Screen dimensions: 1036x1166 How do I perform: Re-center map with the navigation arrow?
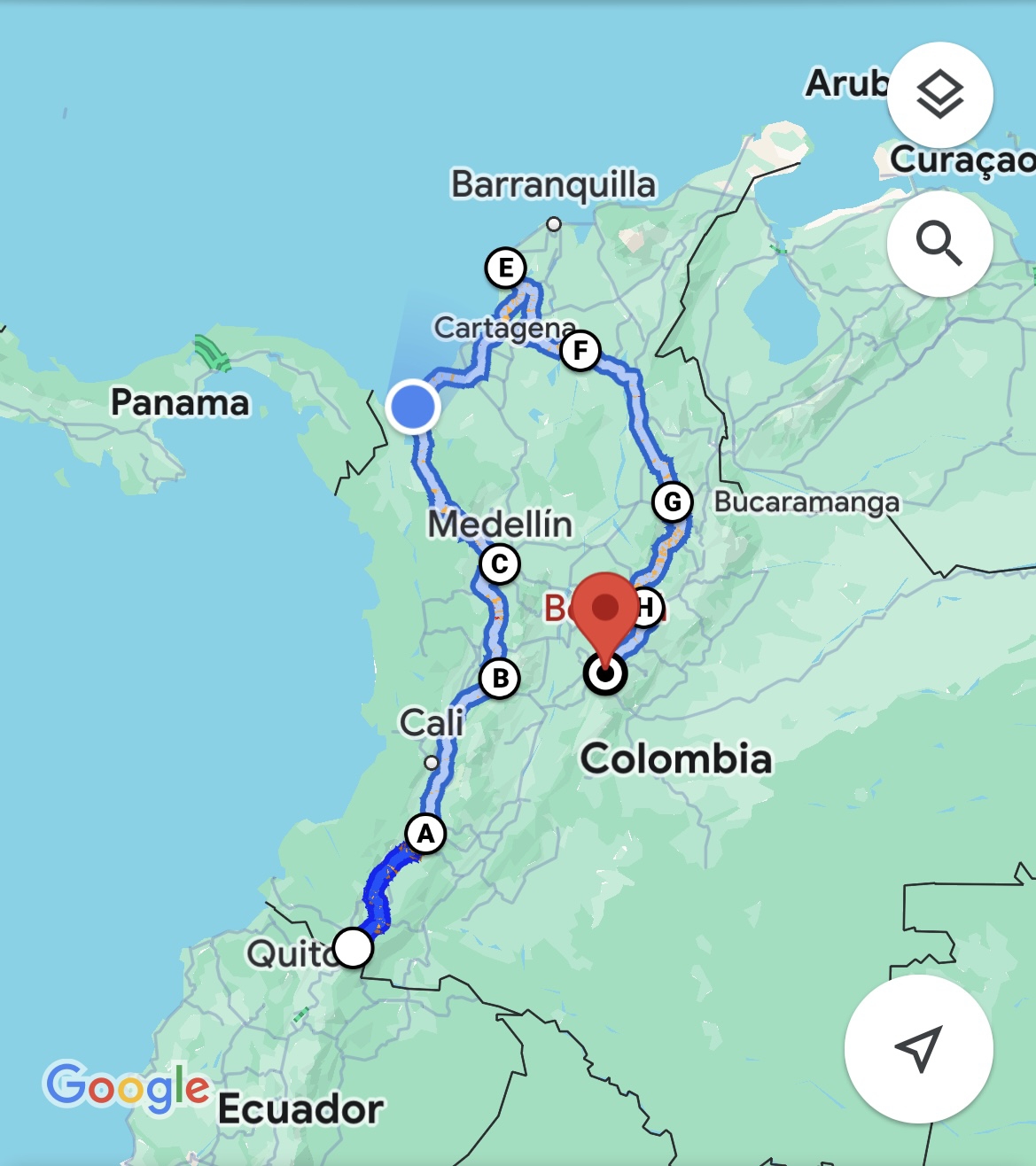tap(918, 1049)
